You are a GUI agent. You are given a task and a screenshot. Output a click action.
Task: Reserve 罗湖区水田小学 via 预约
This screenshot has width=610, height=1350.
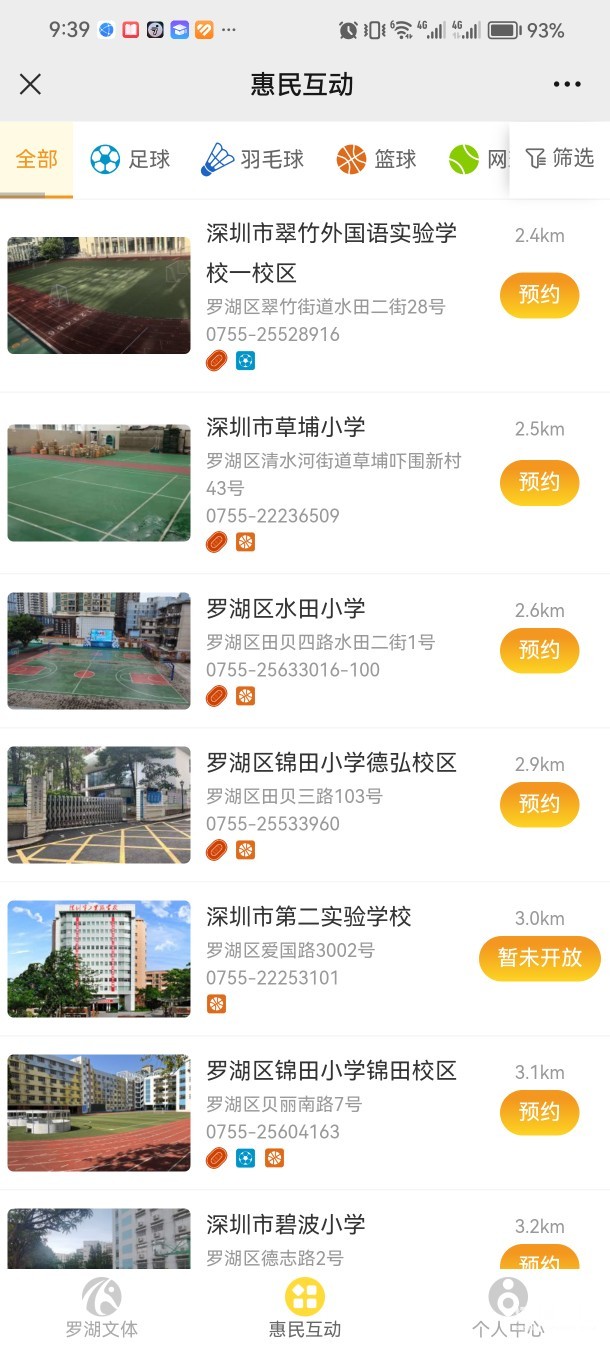(540, 650)
